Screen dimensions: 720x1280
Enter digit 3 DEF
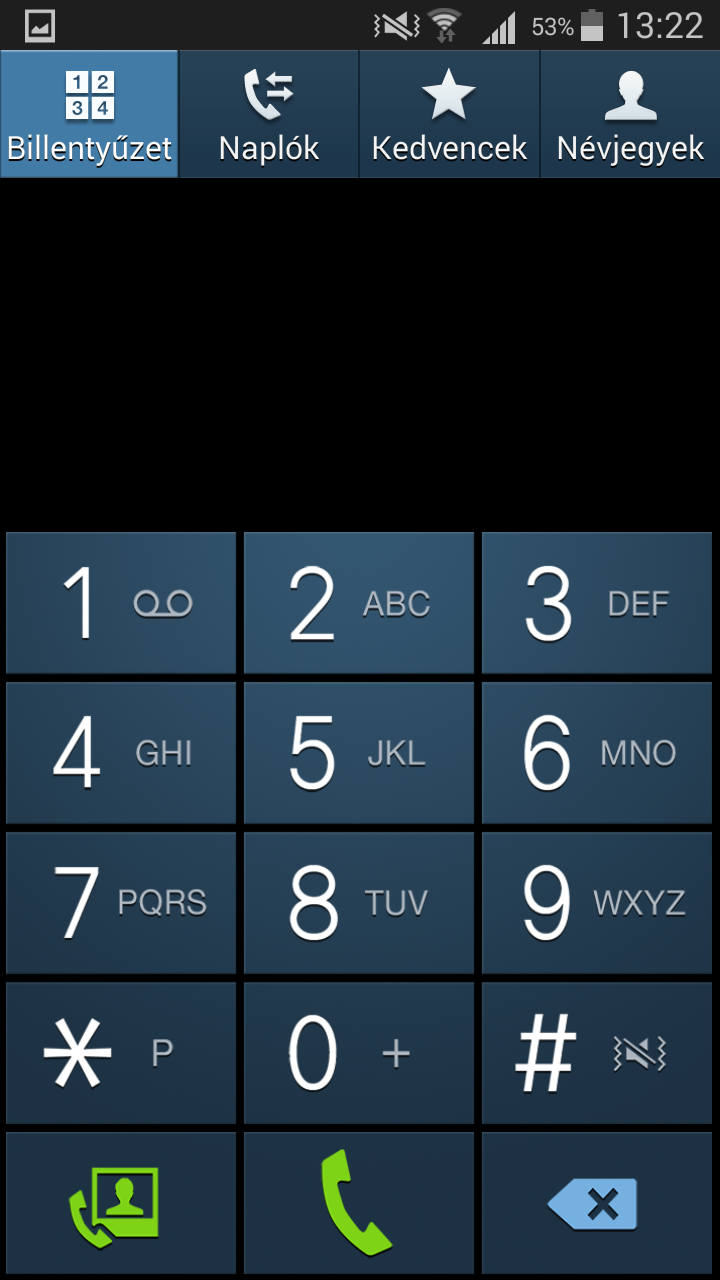(x=597, y=603)
